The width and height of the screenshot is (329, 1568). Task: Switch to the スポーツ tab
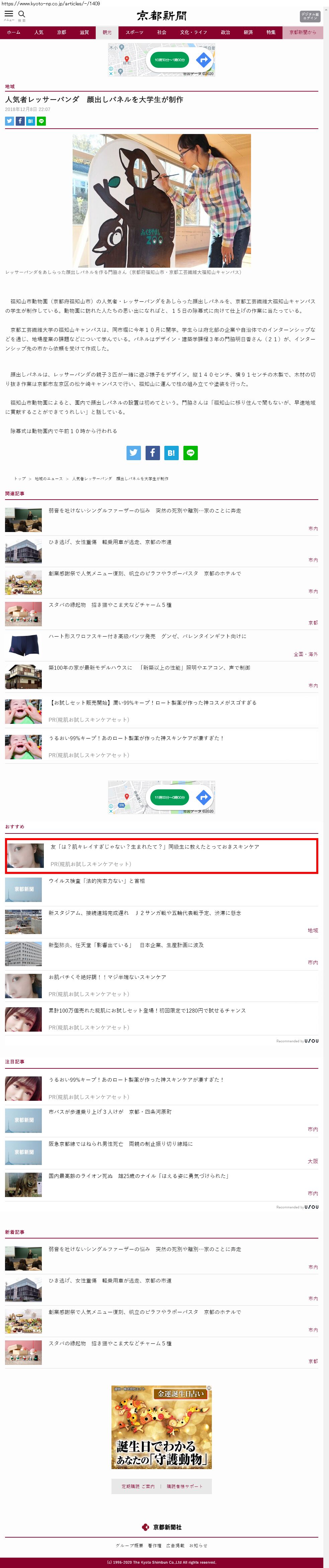(134, 32)
